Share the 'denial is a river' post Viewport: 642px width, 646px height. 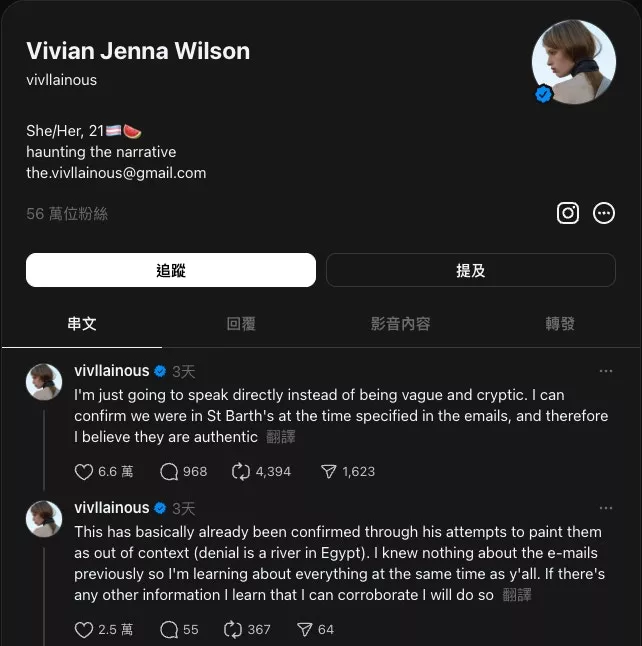point(305,630)
